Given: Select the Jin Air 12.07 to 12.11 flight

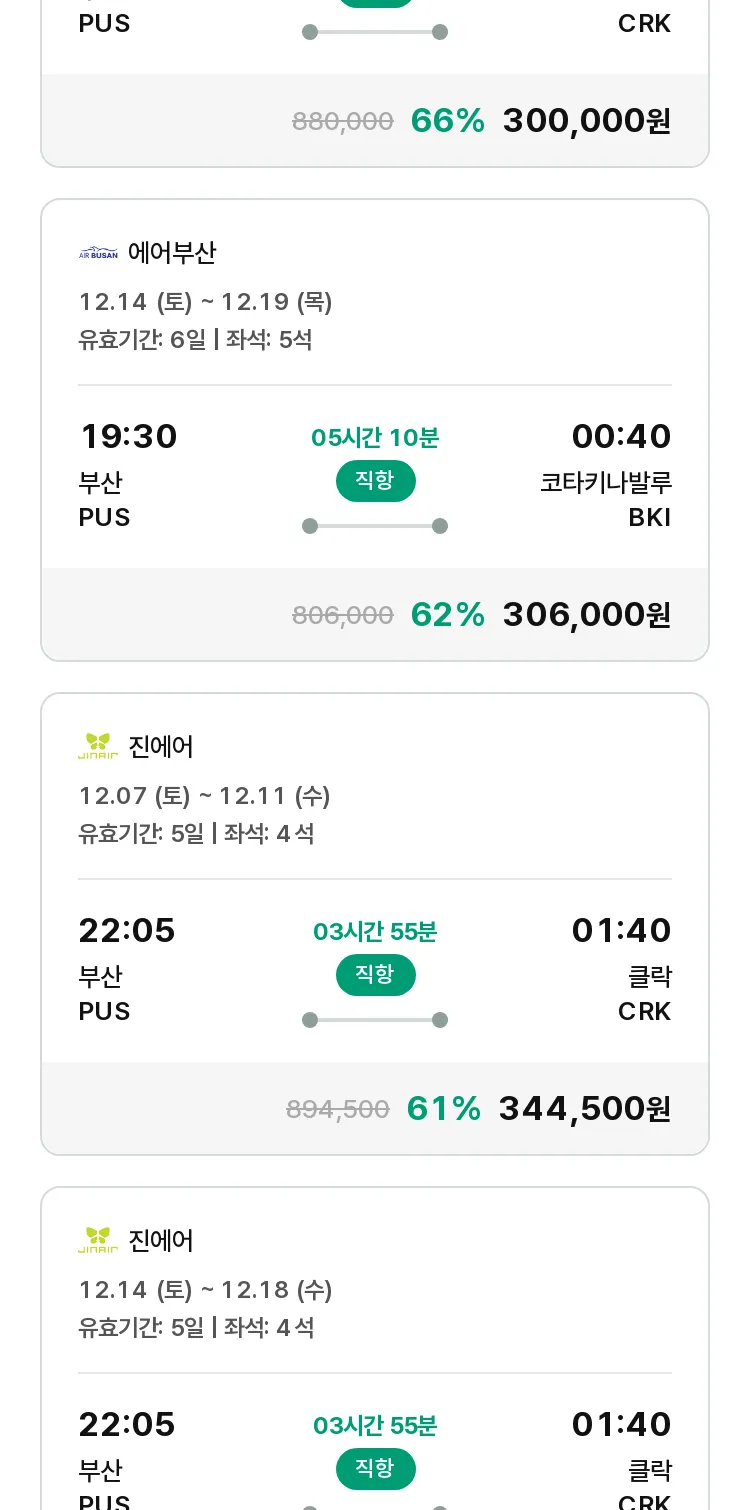Looking at the screenshot, I should pyautogui.click(x=375, y=924).
